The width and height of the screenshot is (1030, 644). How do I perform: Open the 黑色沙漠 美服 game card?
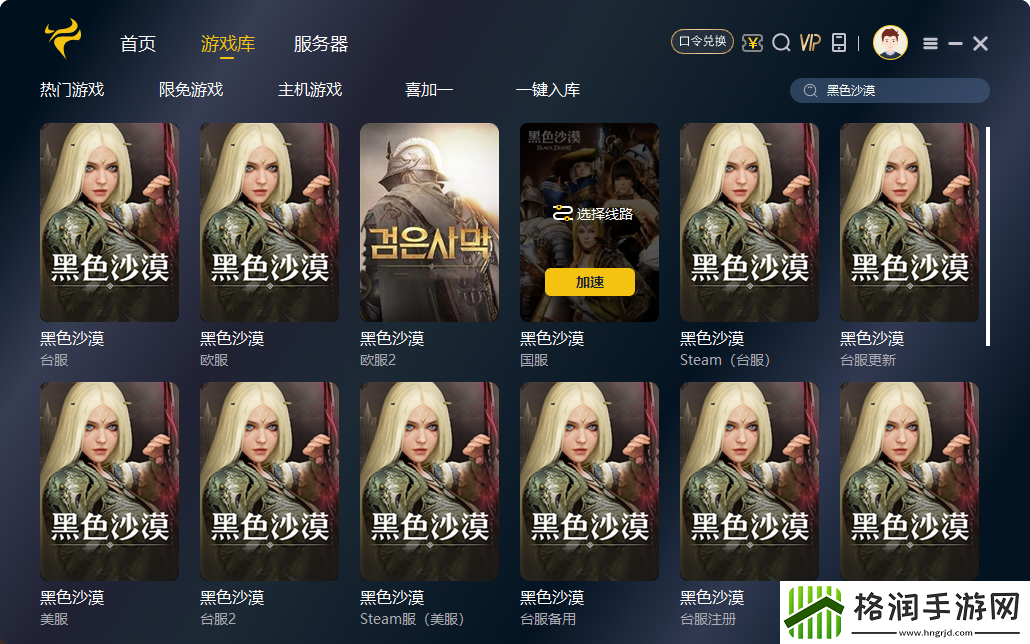(109, 481)
